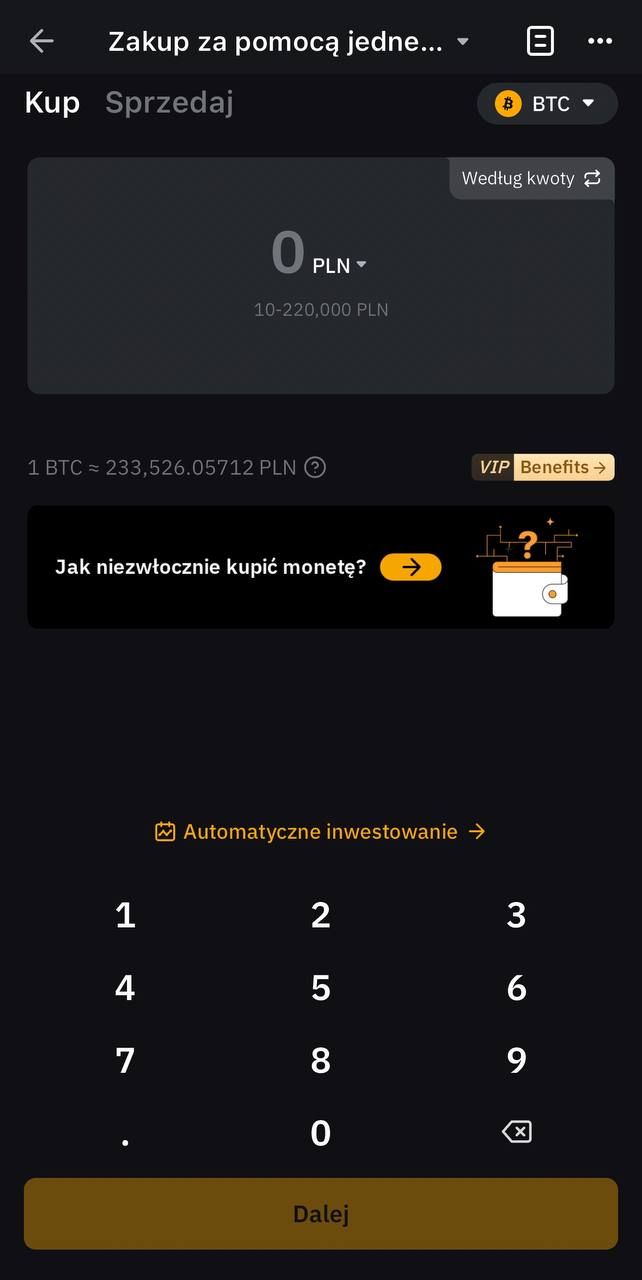Go back using the arrow icon
The width and height of the screenshot is (642, 1280).
click(x=41, y=41)
